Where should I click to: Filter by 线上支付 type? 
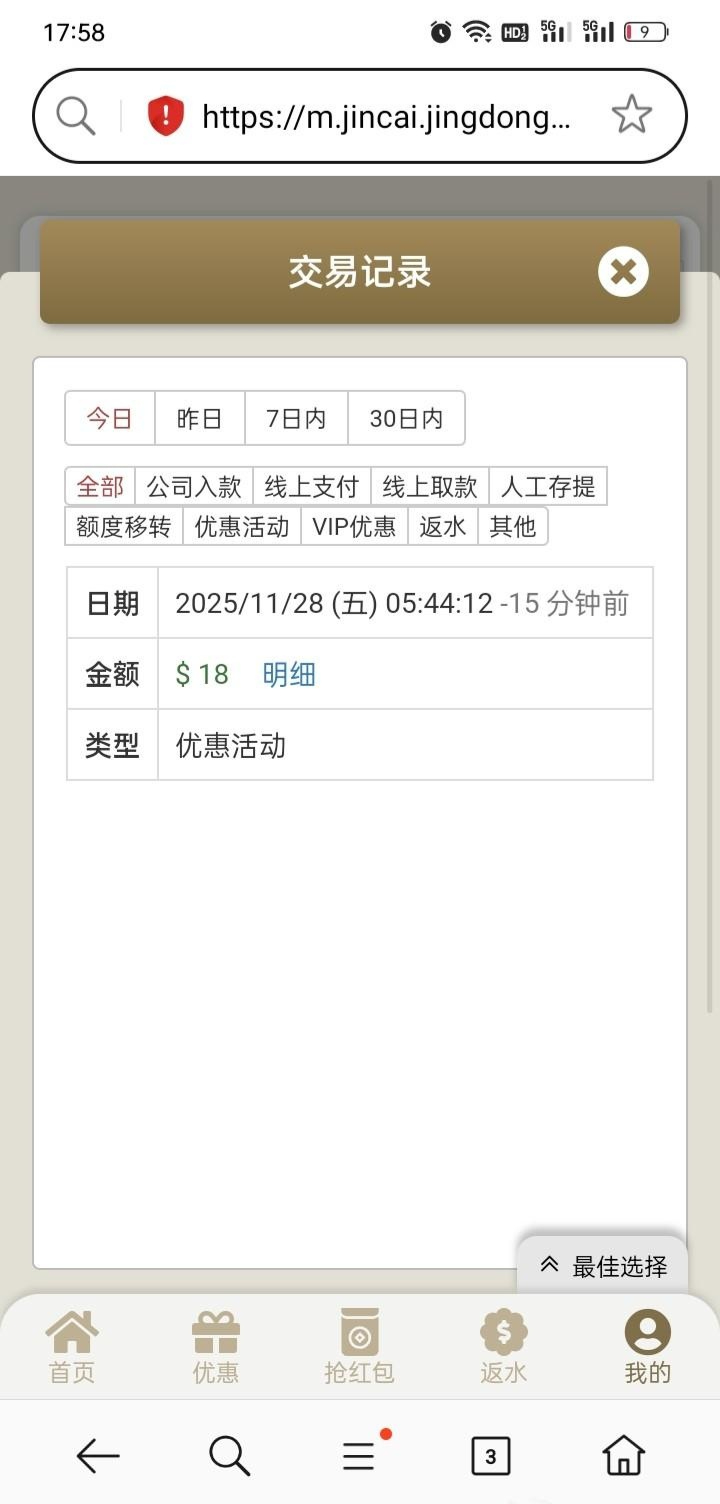[x=311, y=487]
